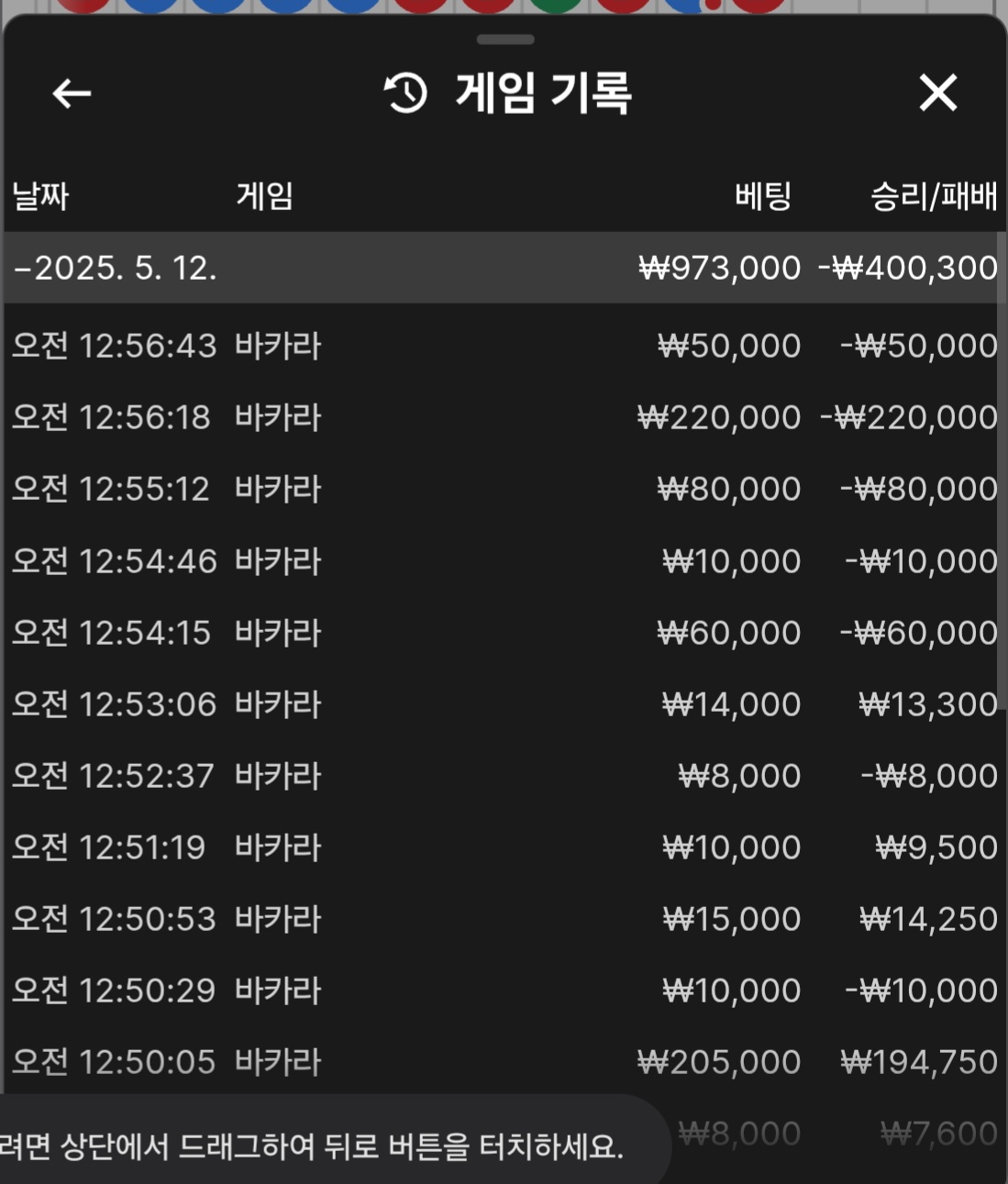View the 오전 12:56:18 바카라 round details

[503, 417]
